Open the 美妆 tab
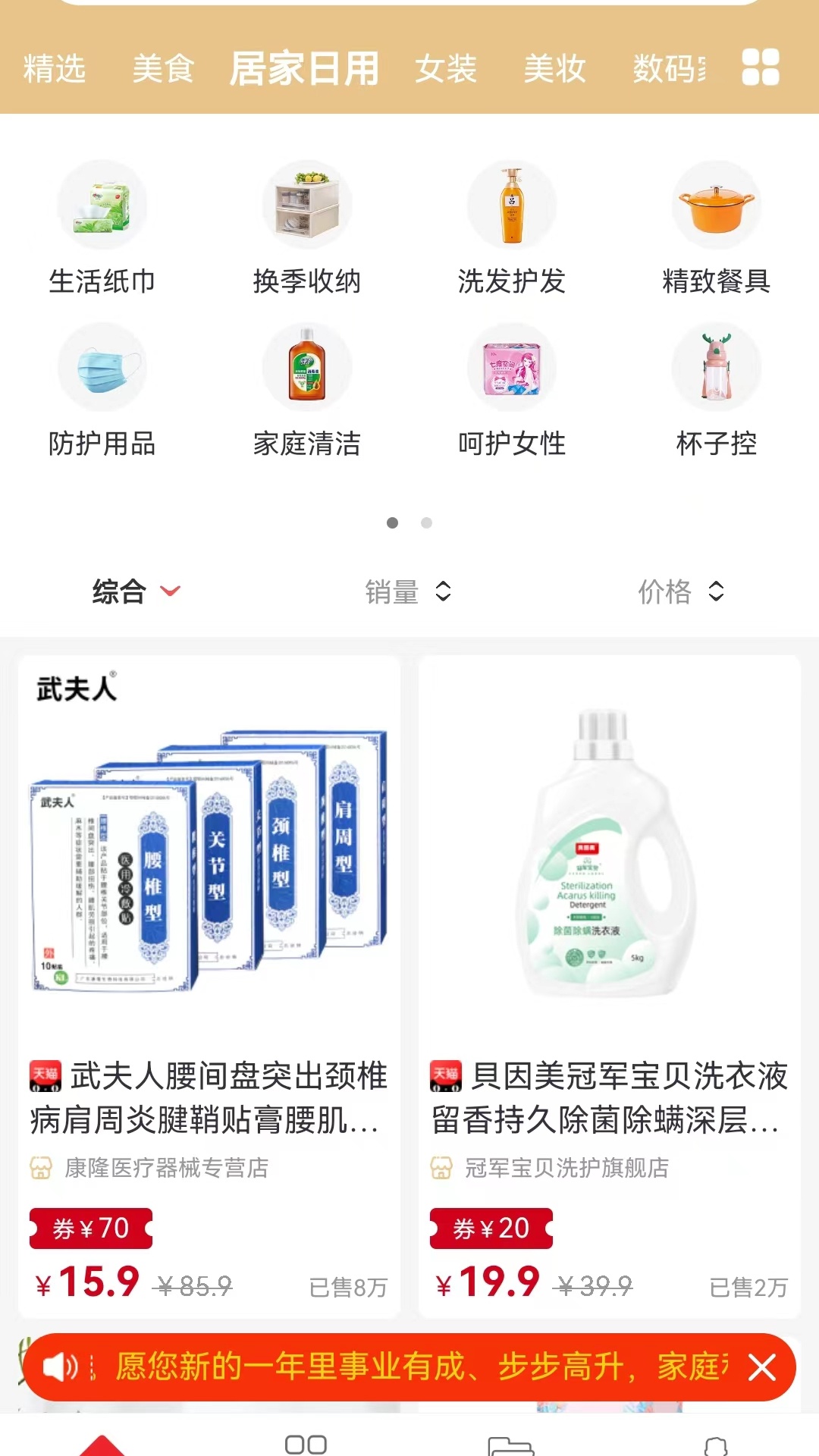The height and width of the screenshot is (1456, 819). pos(554,69)
